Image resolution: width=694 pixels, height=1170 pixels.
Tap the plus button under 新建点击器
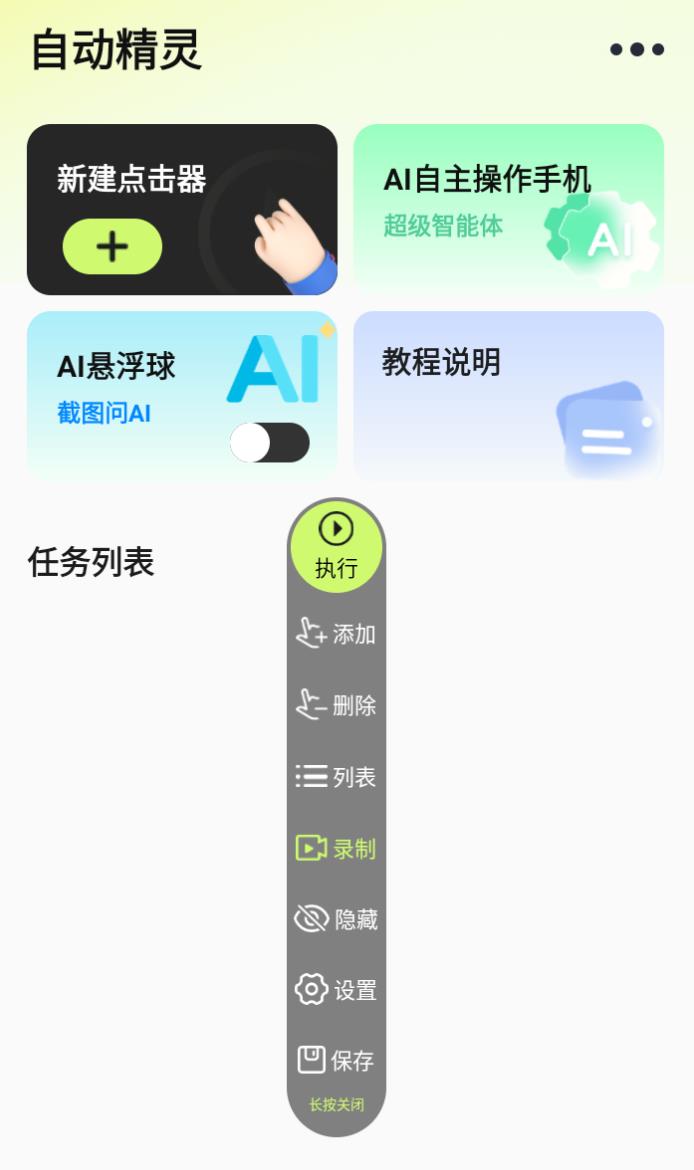[112, 246]
